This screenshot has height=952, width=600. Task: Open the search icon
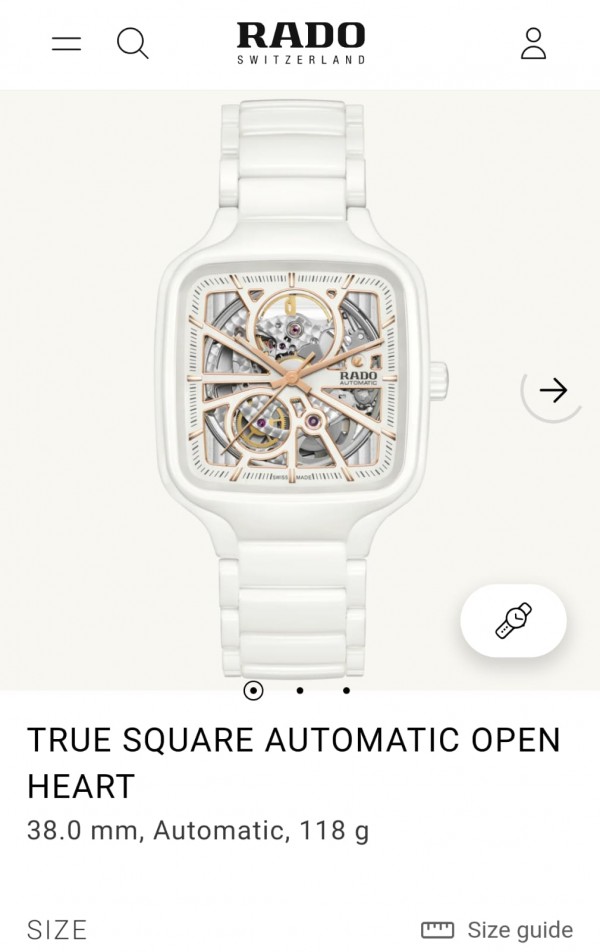[133, 43]
